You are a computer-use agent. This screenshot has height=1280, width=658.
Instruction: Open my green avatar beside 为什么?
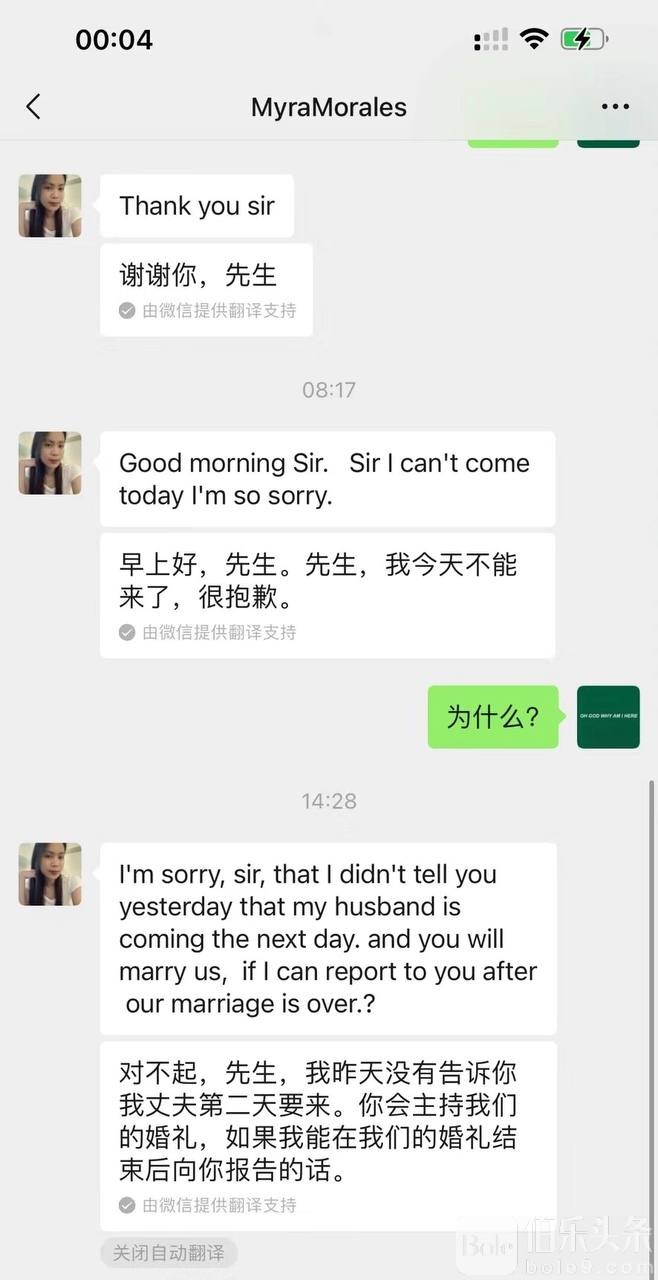[x=608, y=716]
